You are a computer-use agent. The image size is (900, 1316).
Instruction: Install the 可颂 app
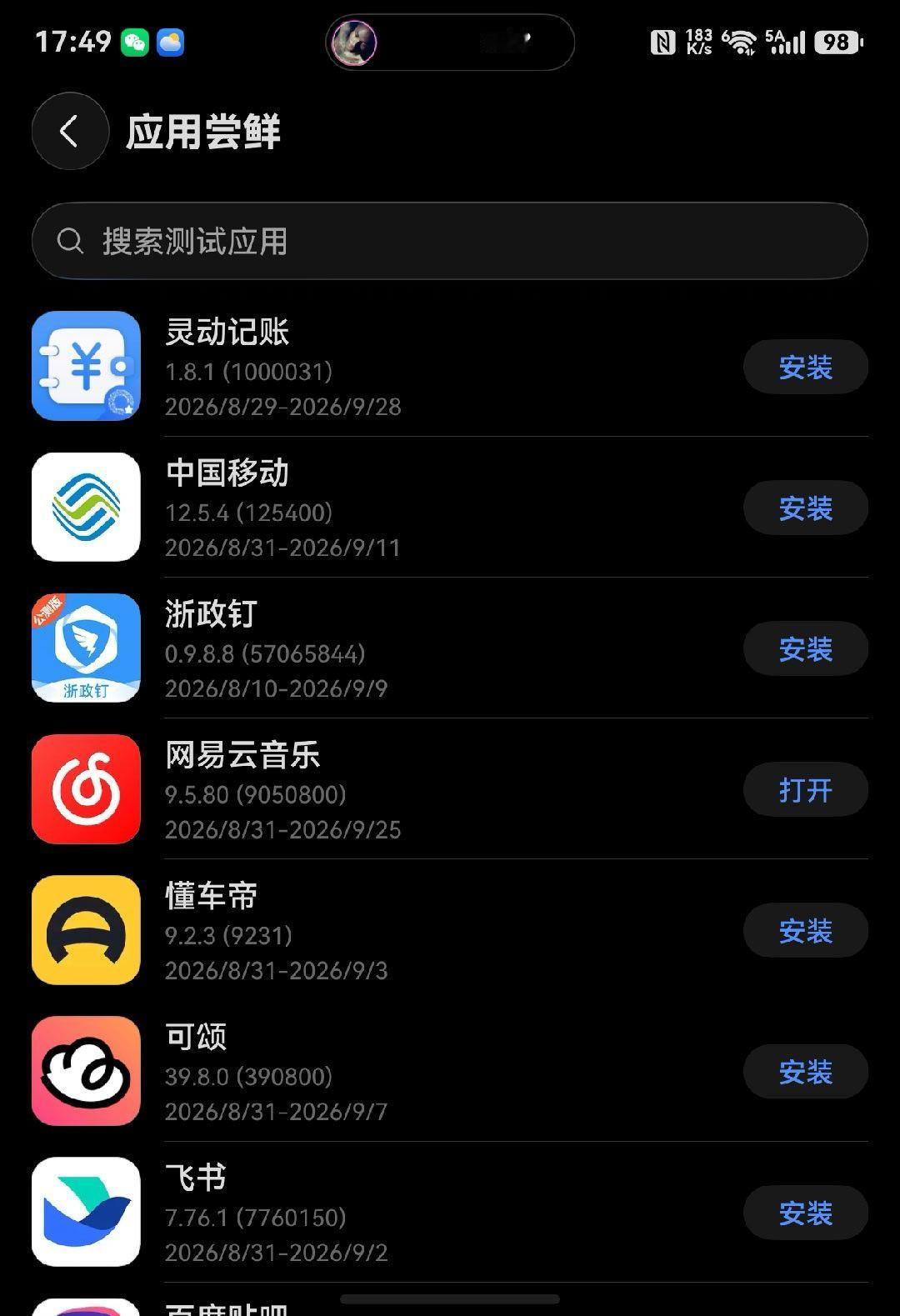[x=806, y=1071]
